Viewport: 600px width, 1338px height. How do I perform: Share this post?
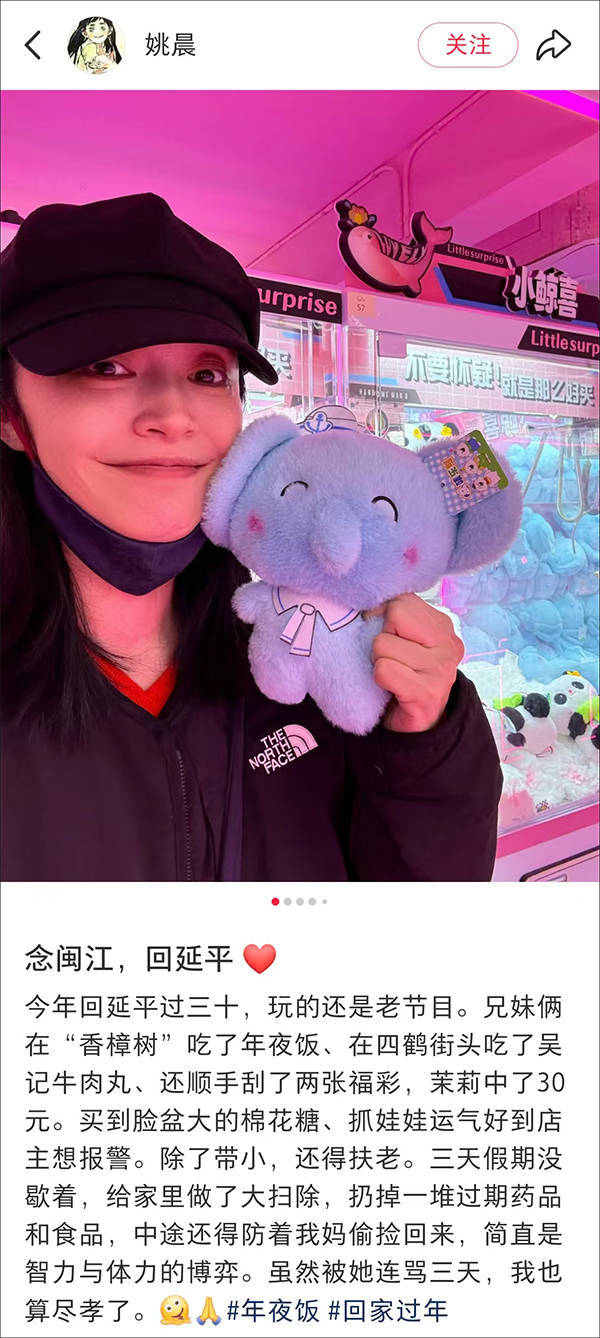pos(552,45)
